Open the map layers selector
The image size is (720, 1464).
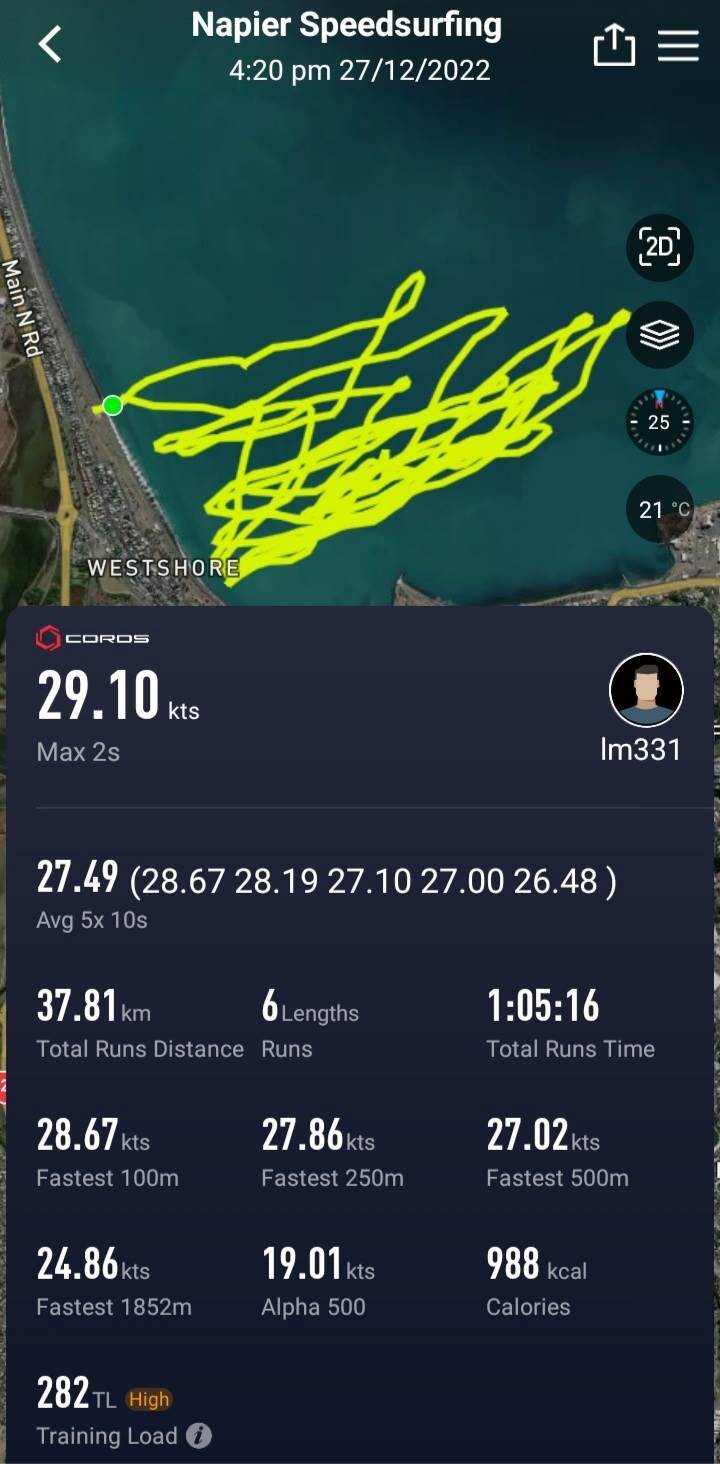660,335
